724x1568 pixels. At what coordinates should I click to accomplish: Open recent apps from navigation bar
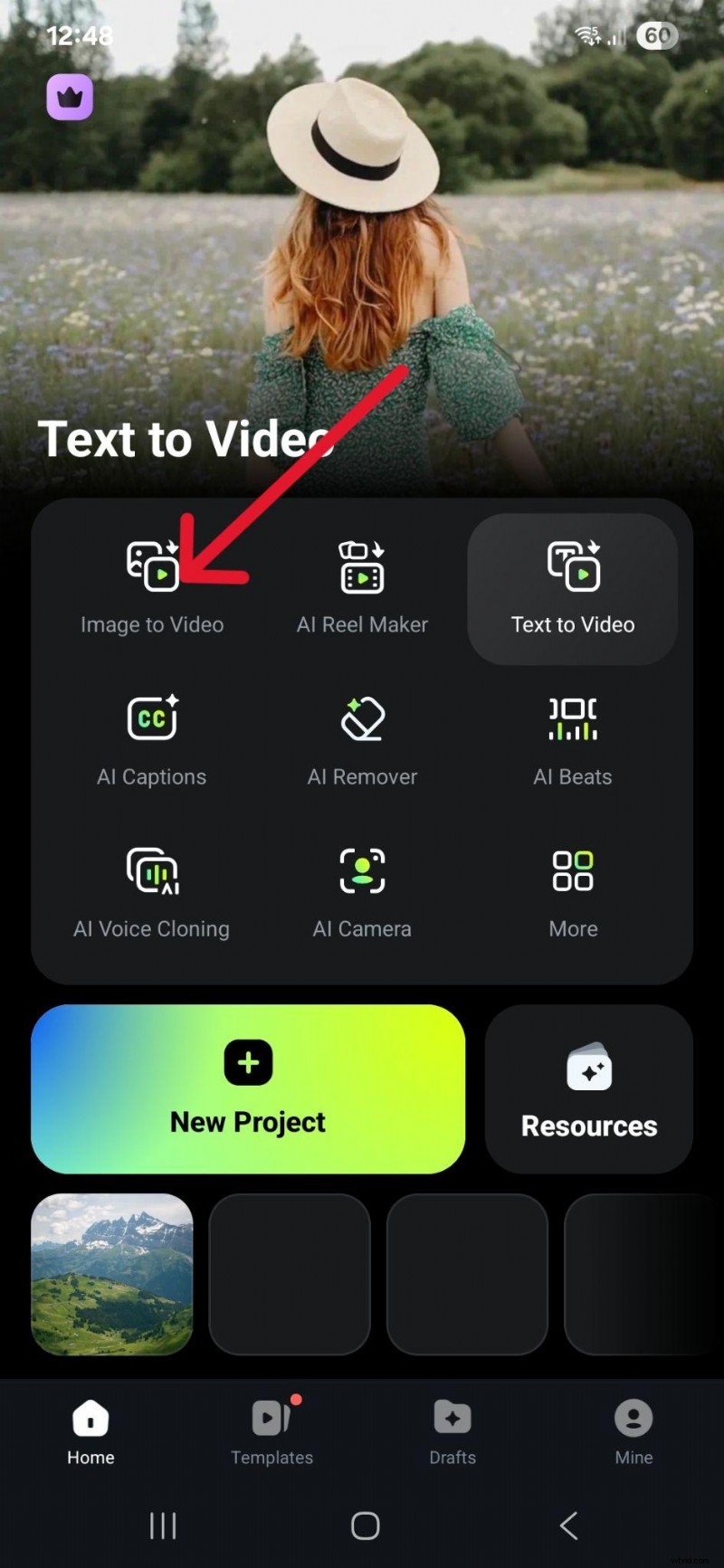[163, 1525]
